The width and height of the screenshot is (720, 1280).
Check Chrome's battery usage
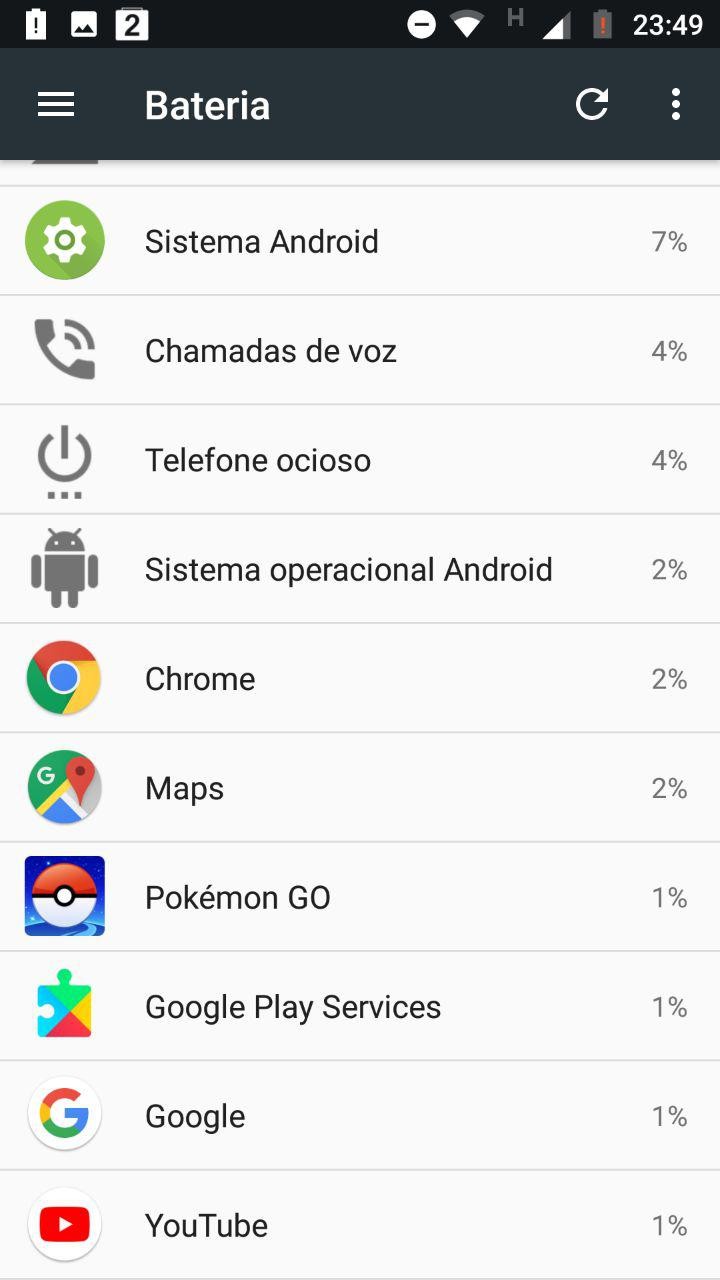point(360,678)
